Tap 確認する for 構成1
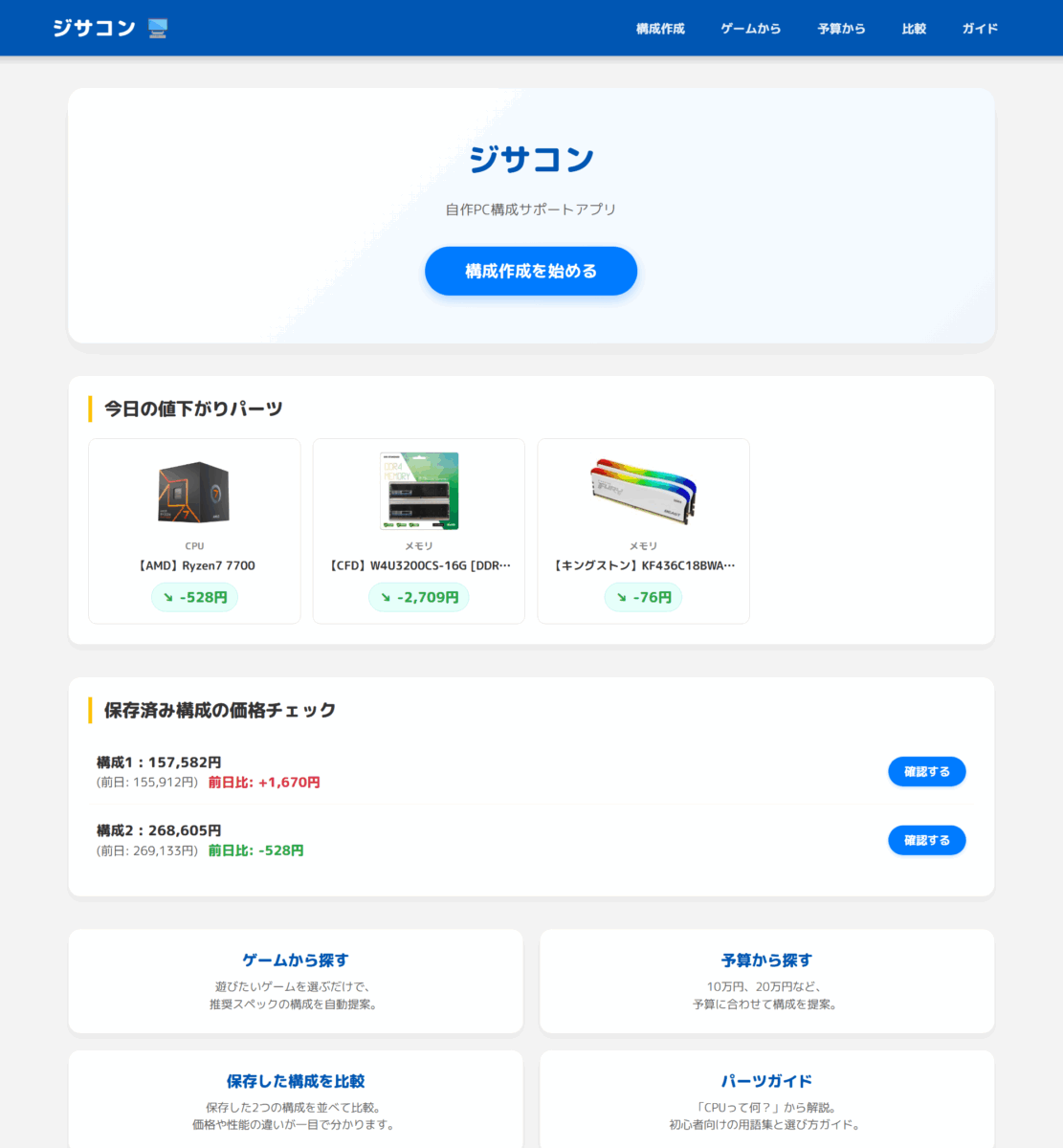 [x=926, y=772]
